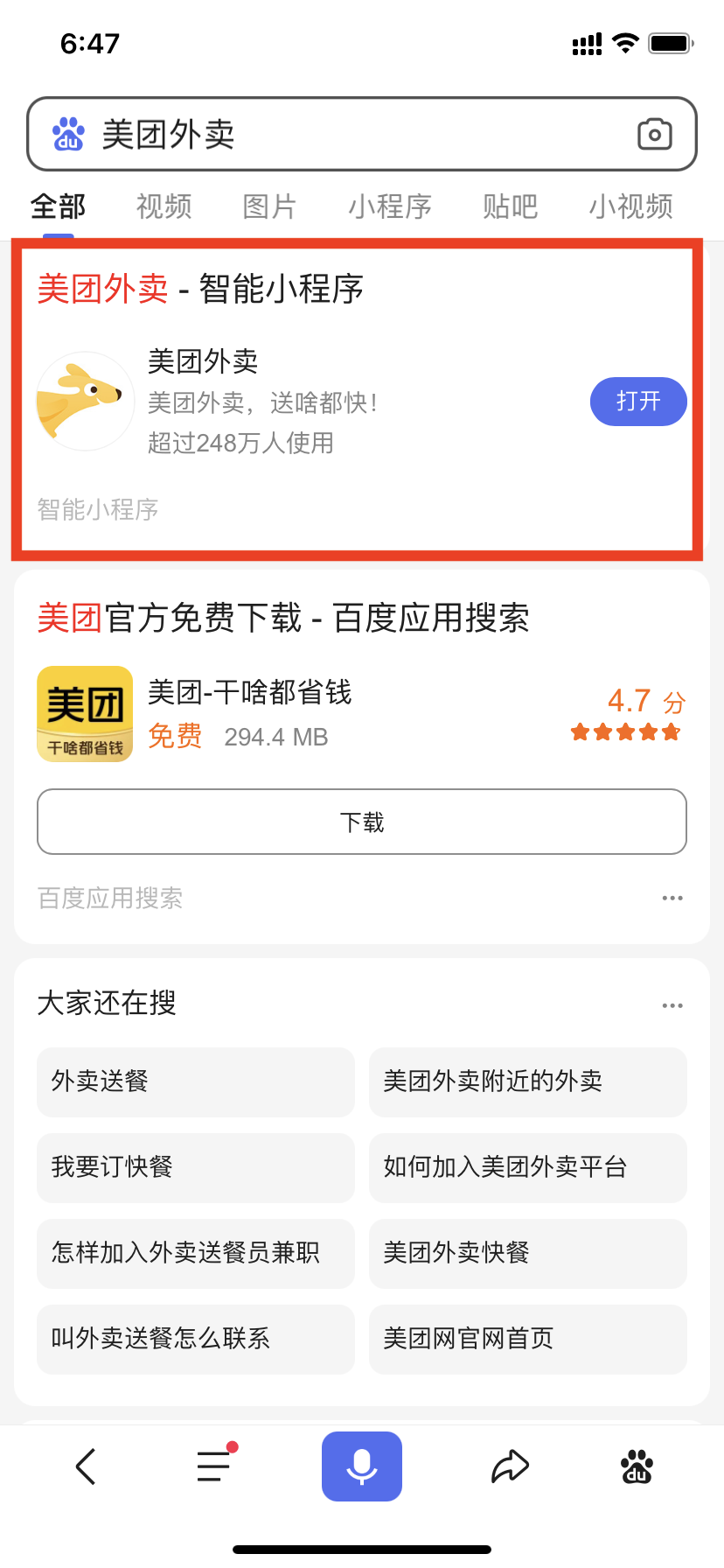Search for 外卖送餐
This screenshot has height=1568, width=724.
pyautogui.click(x=195, y=1081)
